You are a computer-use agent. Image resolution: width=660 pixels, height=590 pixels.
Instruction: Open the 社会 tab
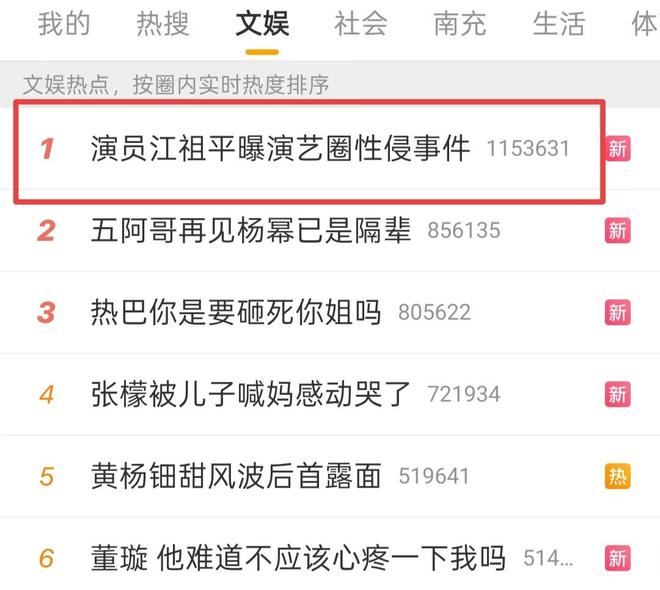(x=361, y=24)
